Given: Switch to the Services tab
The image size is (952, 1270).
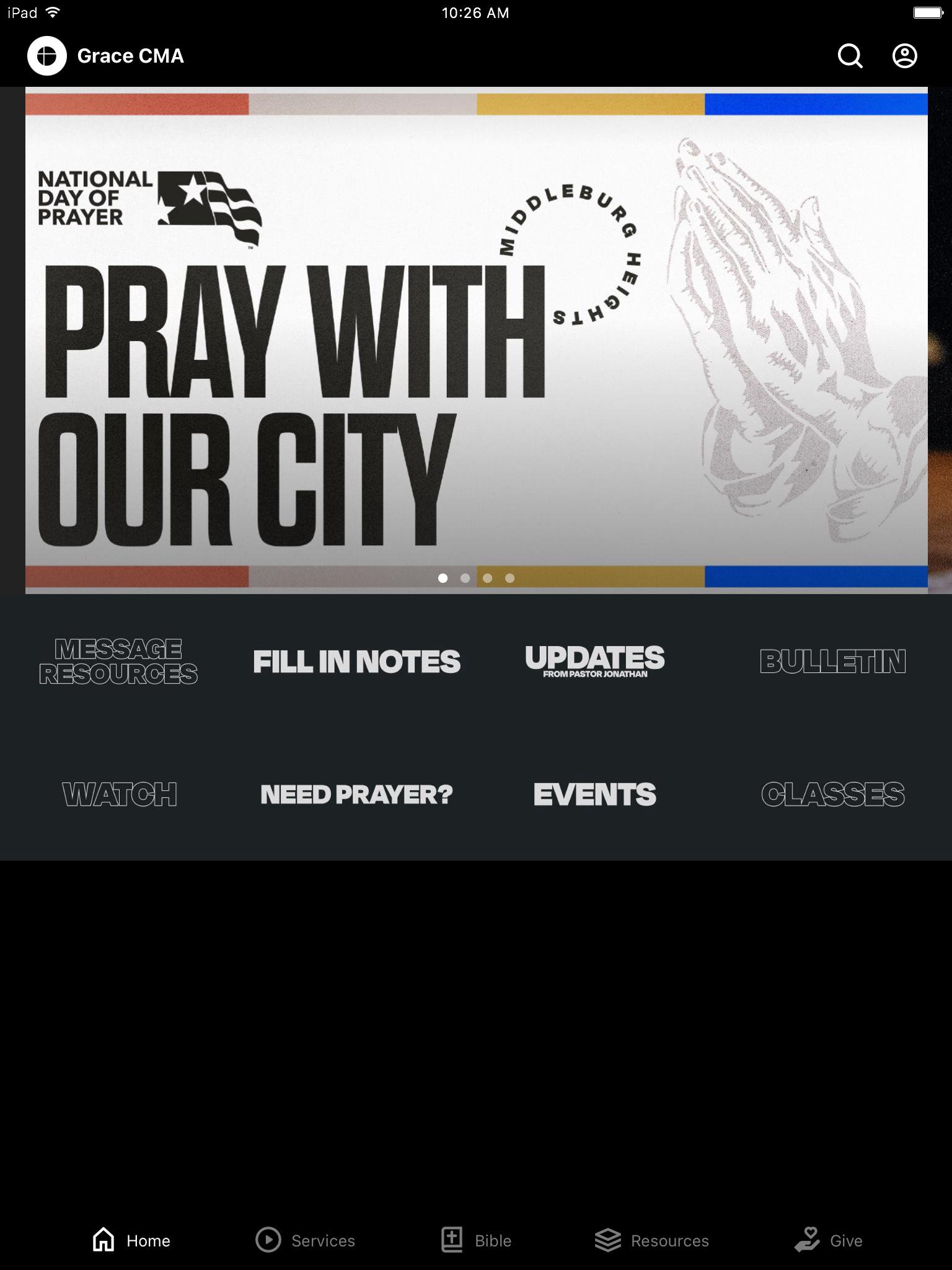Looking at the screenshot, I should coord(306,1240).
